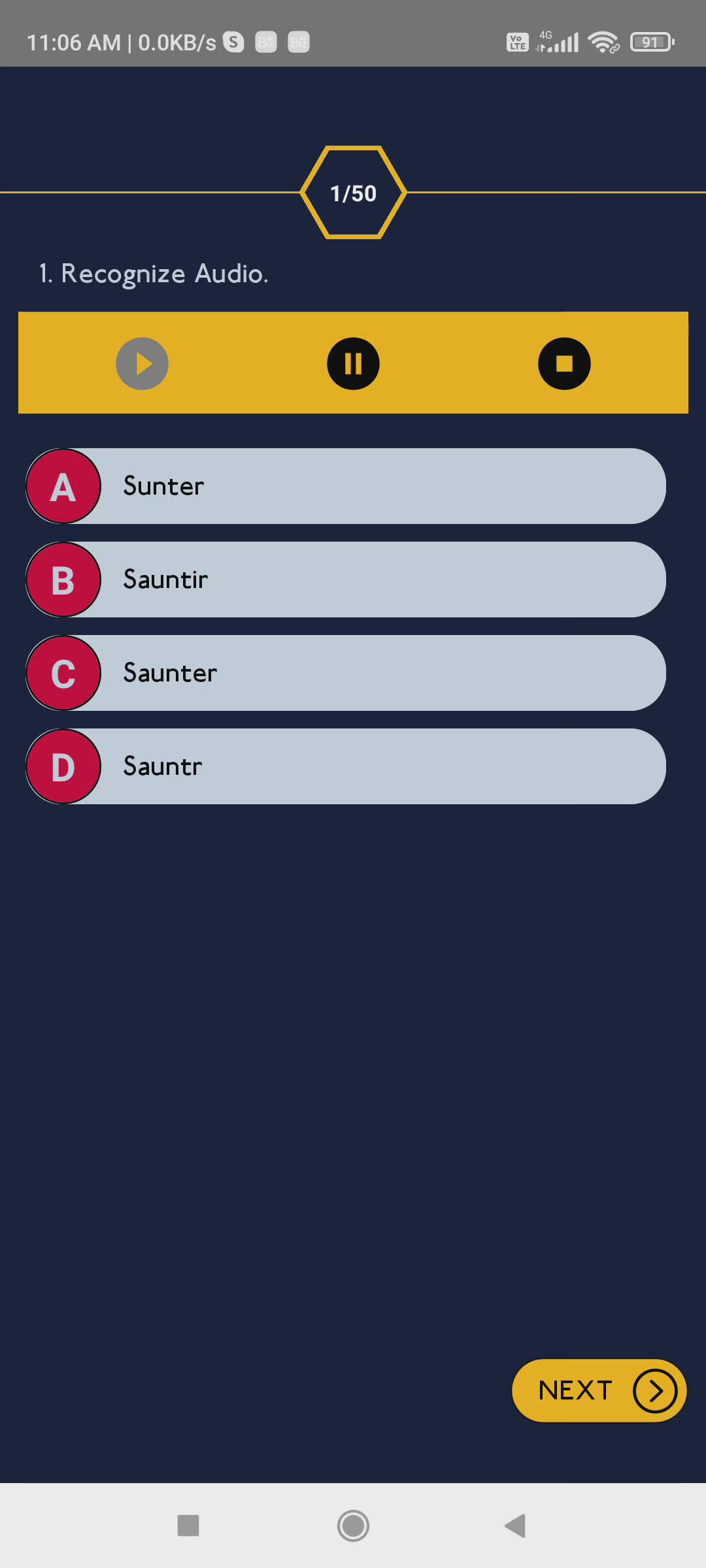706x1568 pixels.
Task: Pause the audio playback
Action: point(353,364)
